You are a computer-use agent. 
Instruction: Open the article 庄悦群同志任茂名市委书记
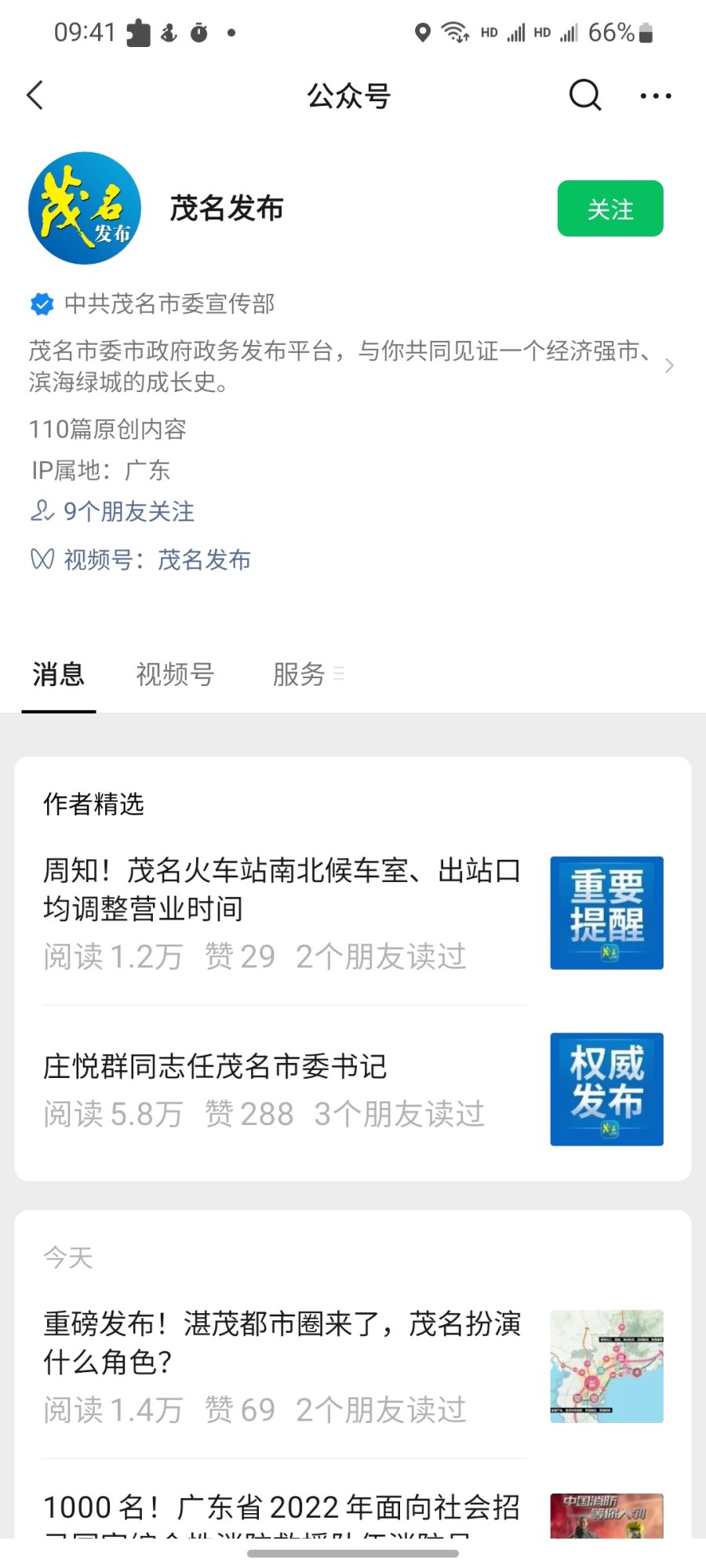216,1066
